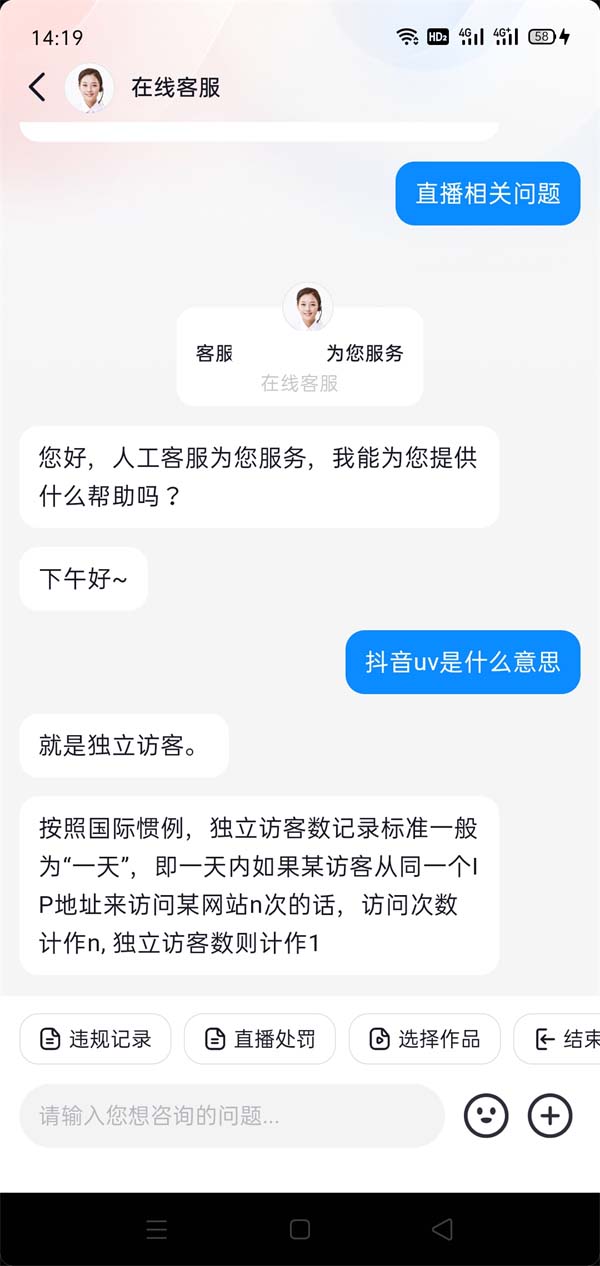Viewport: 600px width, 1266px height.
Task: Go back using the top-left arrow
Action: pos(37,87)
